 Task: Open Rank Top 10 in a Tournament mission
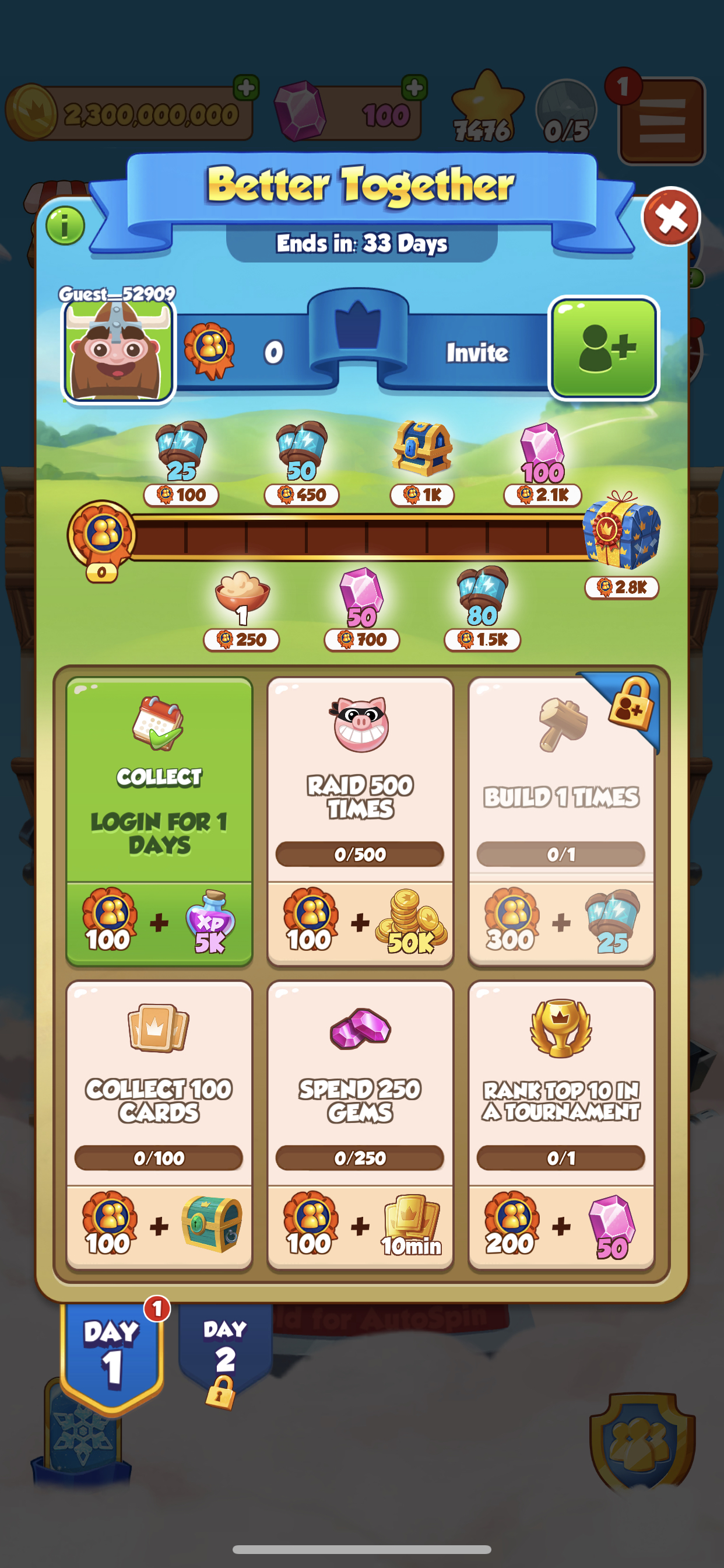coord(561,1123)
